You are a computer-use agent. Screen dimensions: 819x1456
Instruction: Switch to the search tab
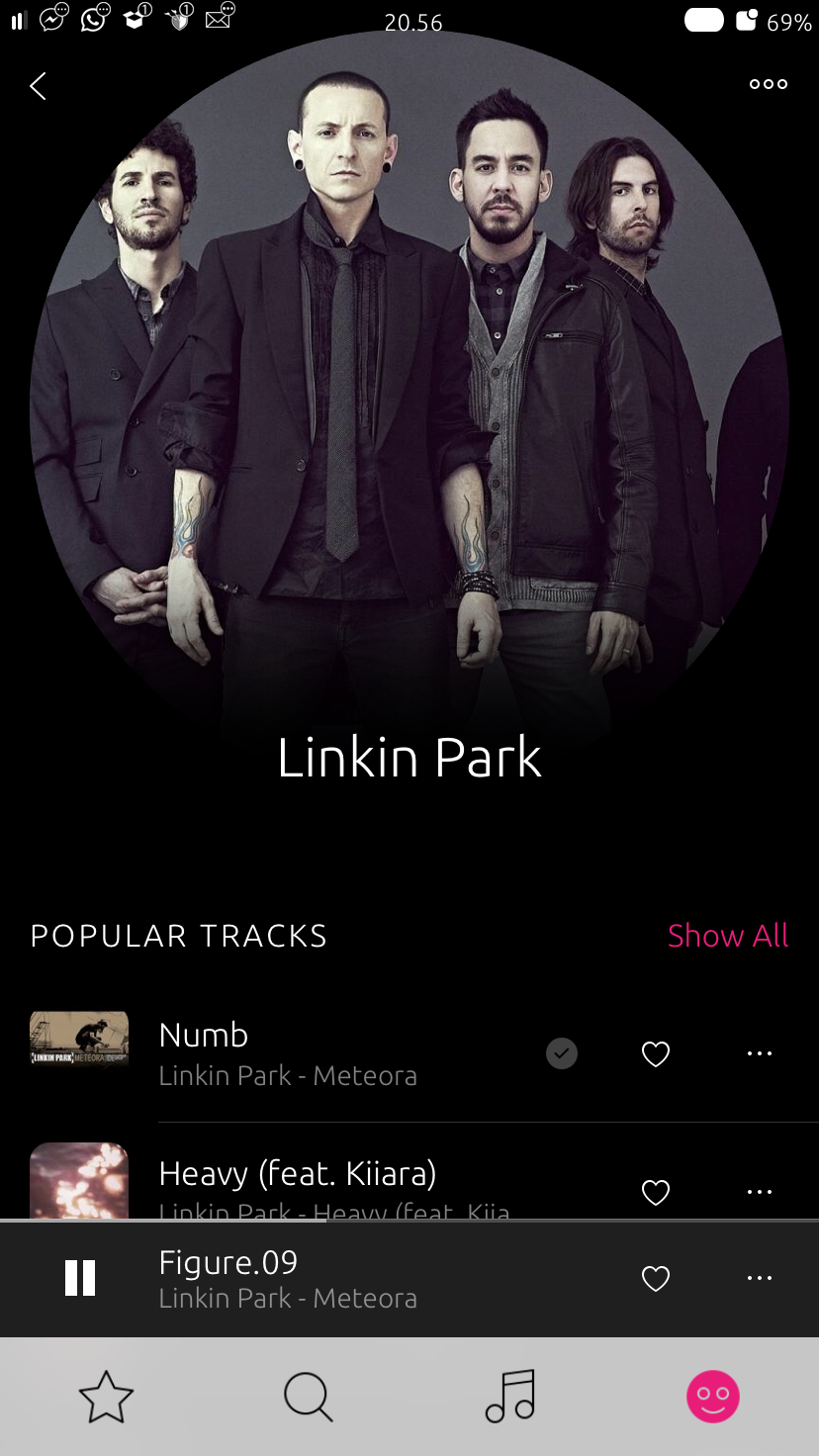click(x=308, y=1398)
